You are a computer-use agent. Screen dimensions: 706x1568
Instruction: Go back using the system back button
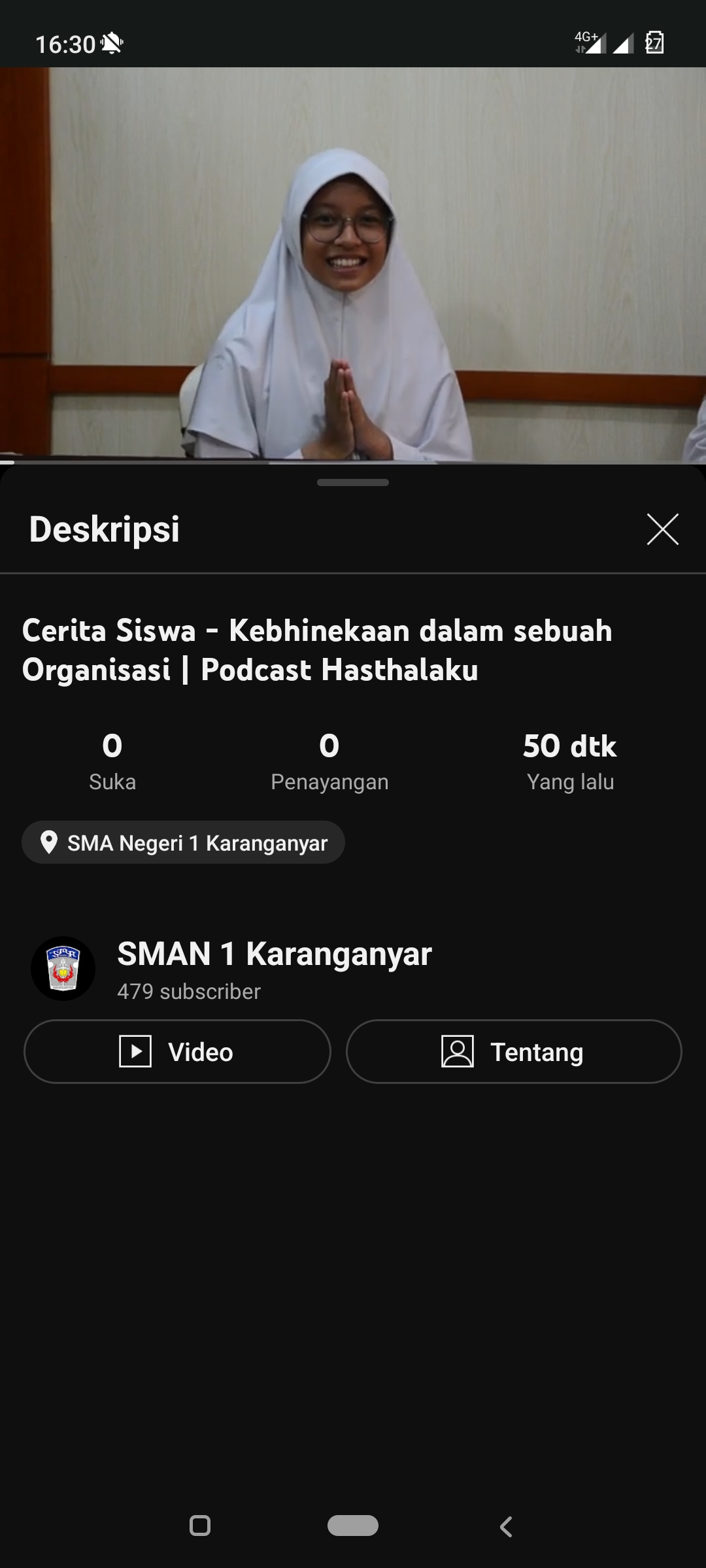pyautogui.click(x=505, y=1526)
